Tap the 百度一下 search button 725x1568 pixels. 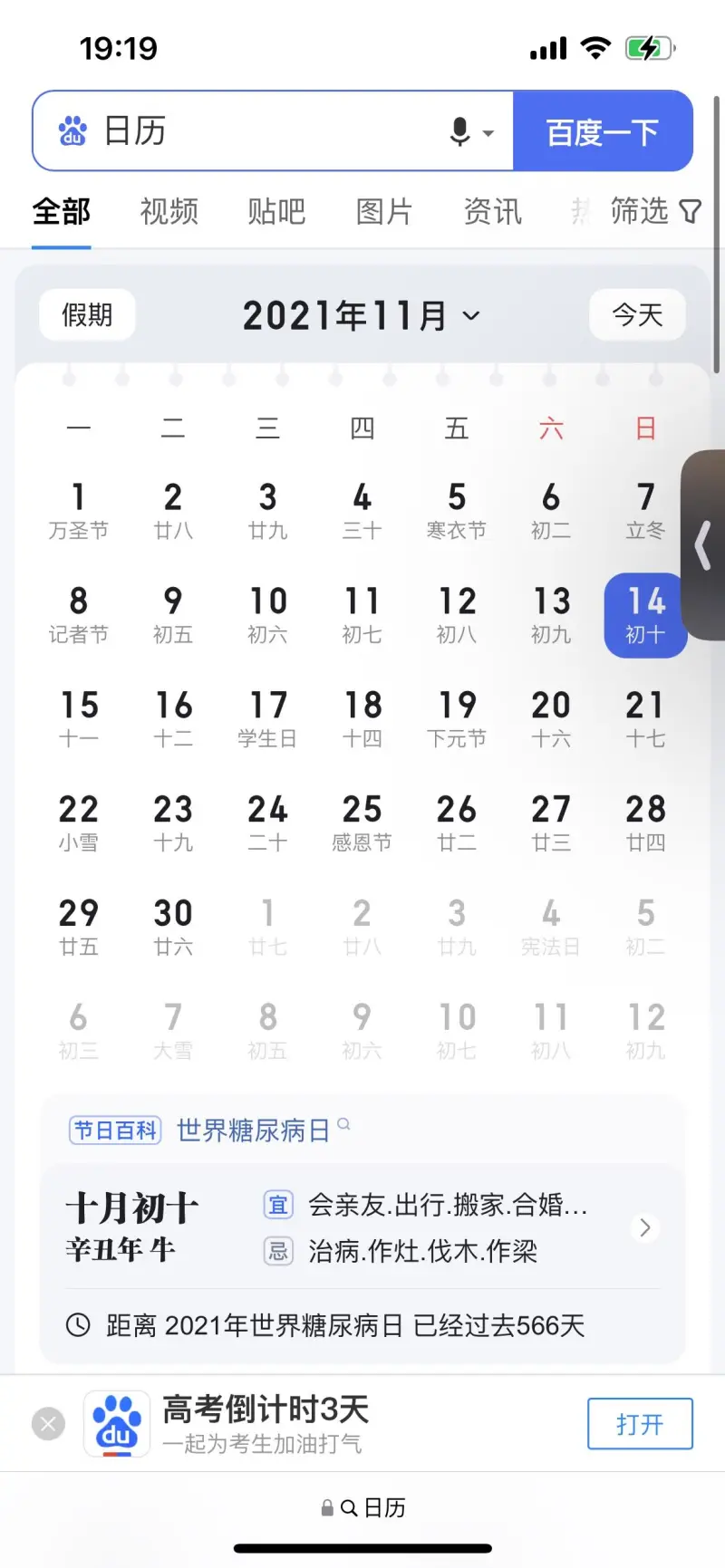(603, 132)
